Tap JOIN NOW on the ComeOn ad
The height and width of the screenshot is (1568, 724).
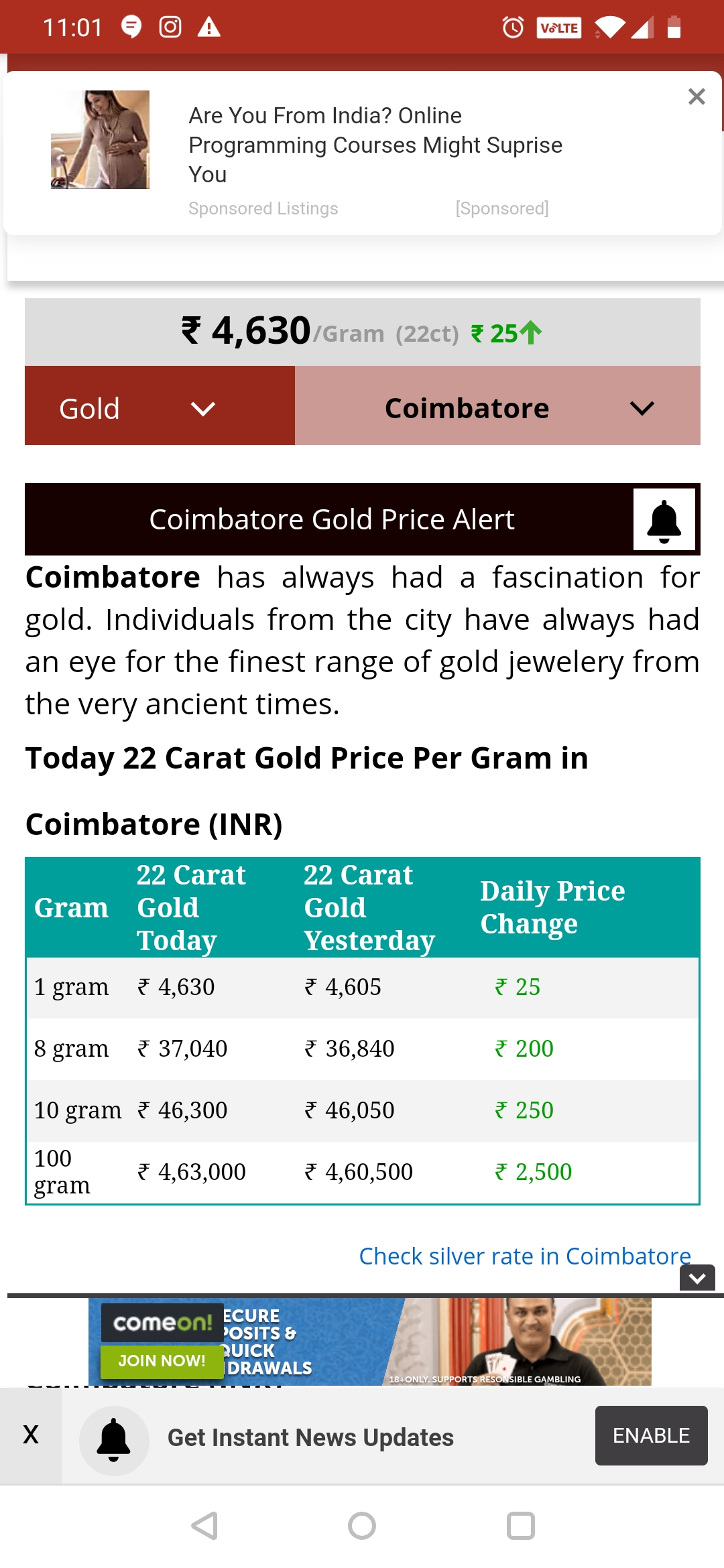click(x=162, y=1361)
